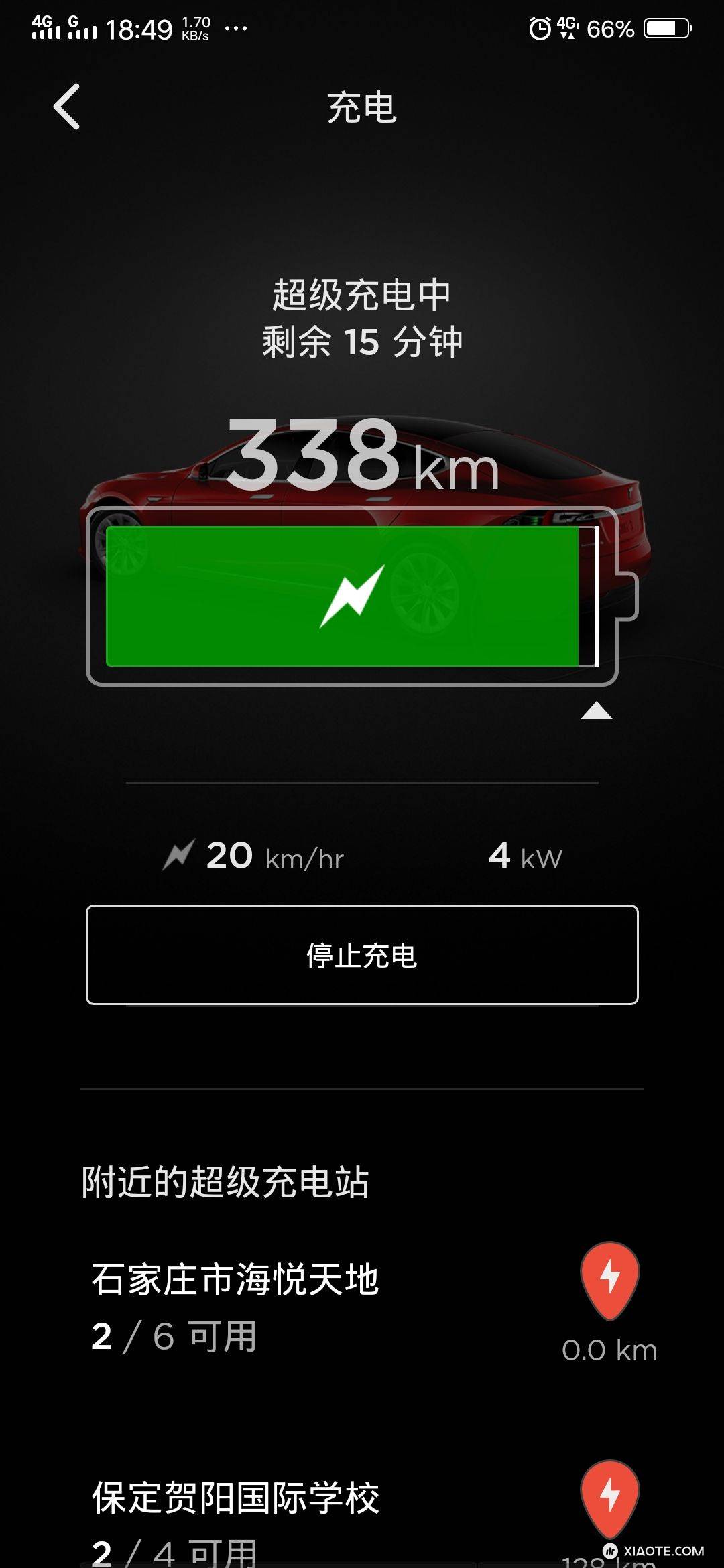Screen dimensions: 724x1568
Task: Tap the battery indicator showing 66%
Action: (664, 27)
